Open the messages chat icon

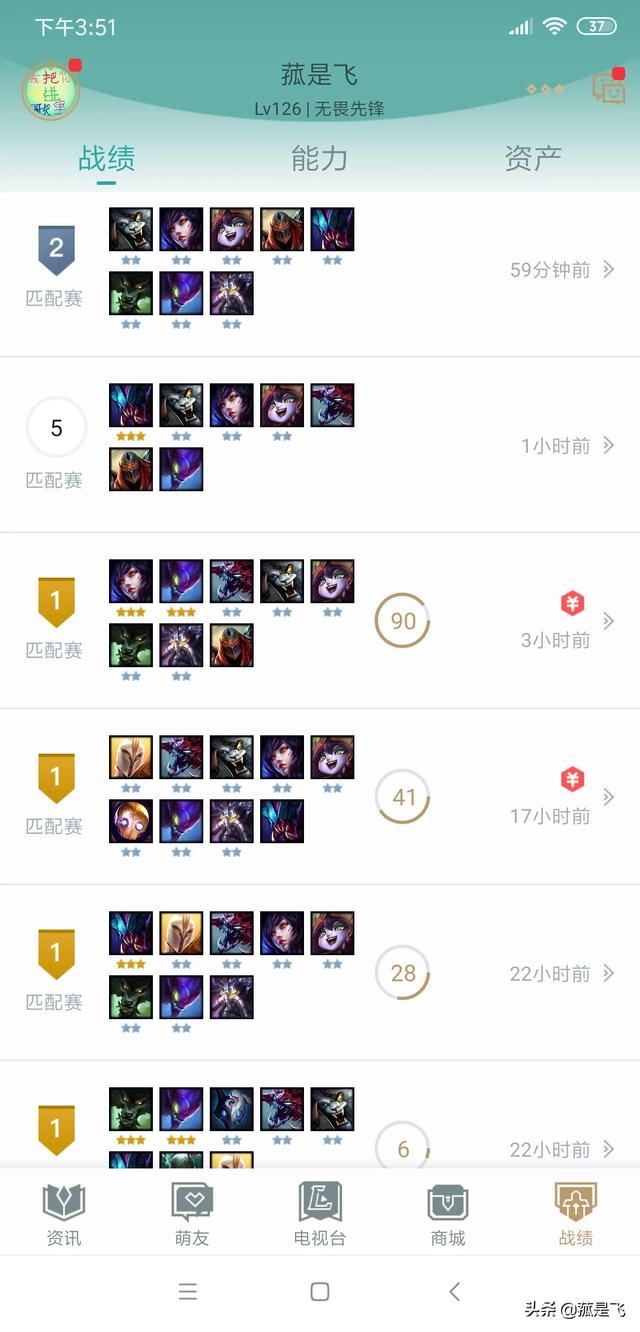point(608,89)
